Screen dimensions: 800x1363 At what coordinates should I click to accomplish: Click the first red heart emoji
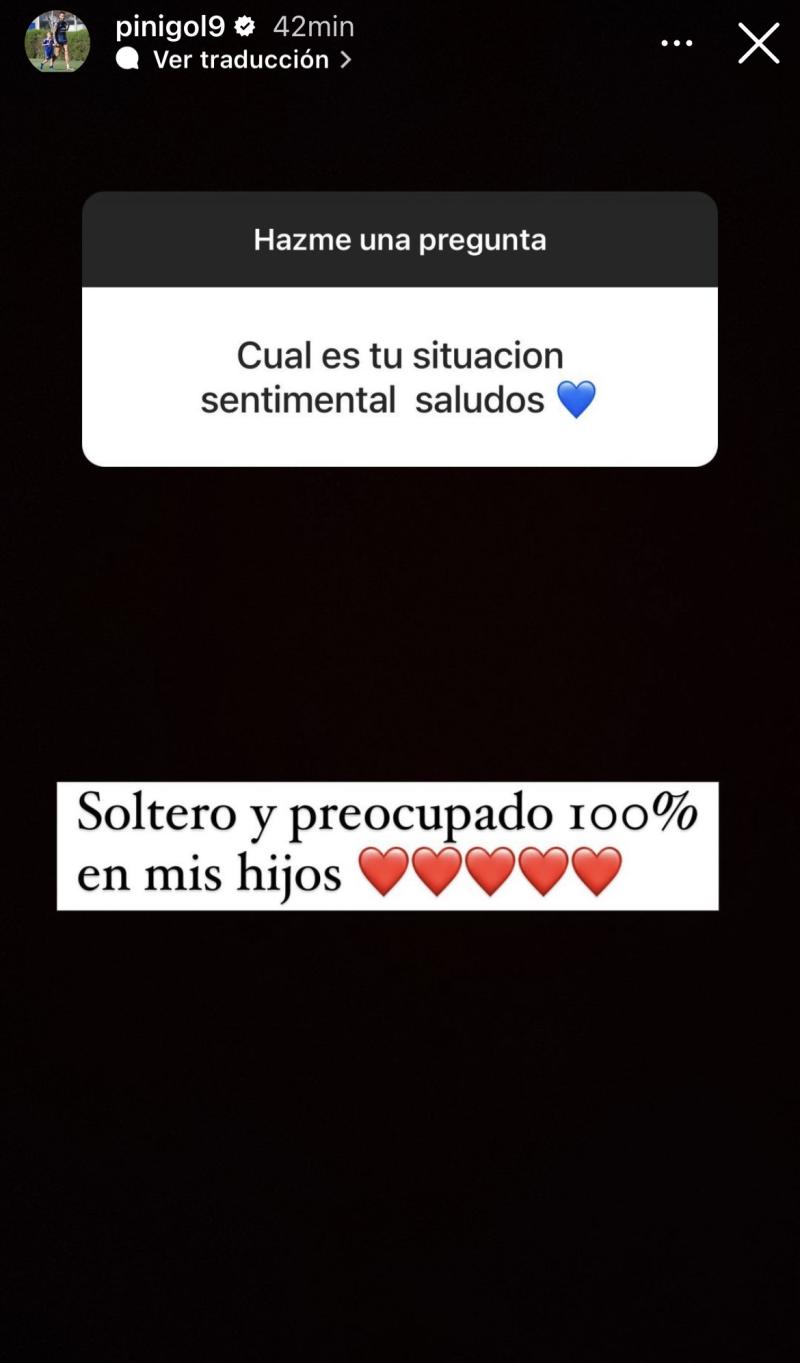tap(381, 872)
